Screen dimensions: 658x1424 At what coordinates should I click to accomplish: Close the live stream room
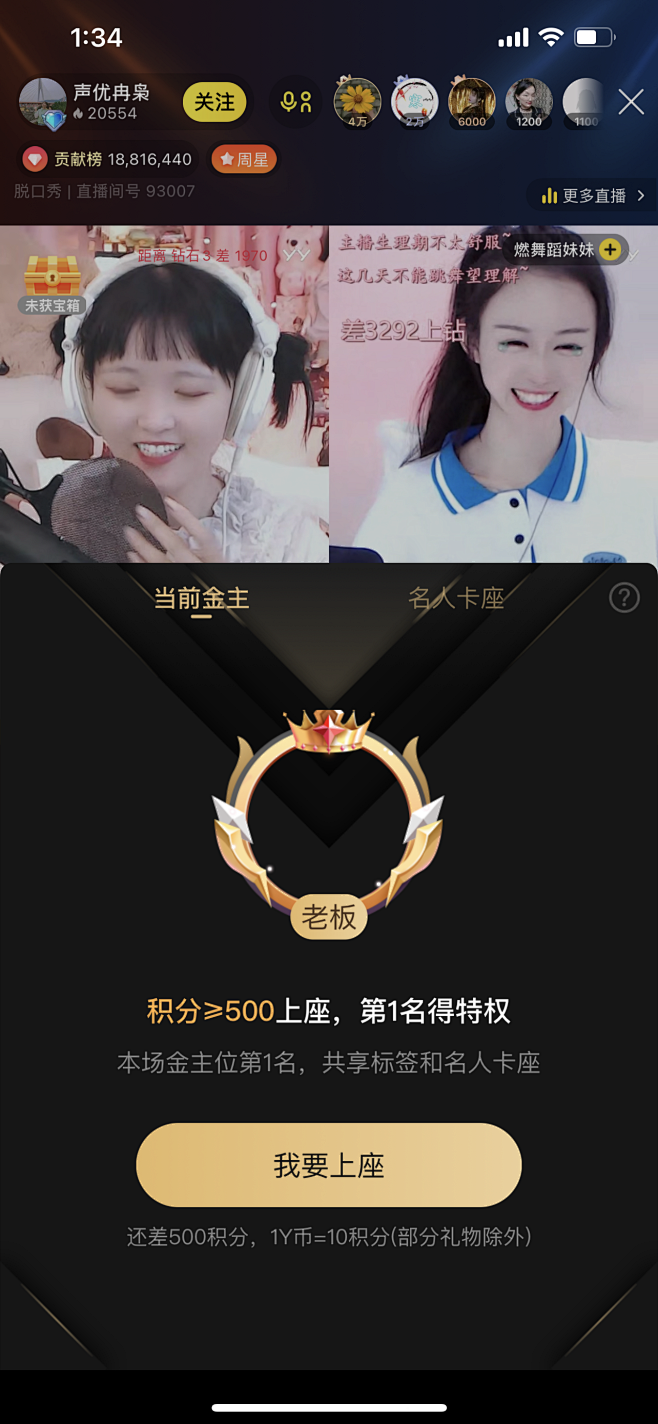click(631, 102)
